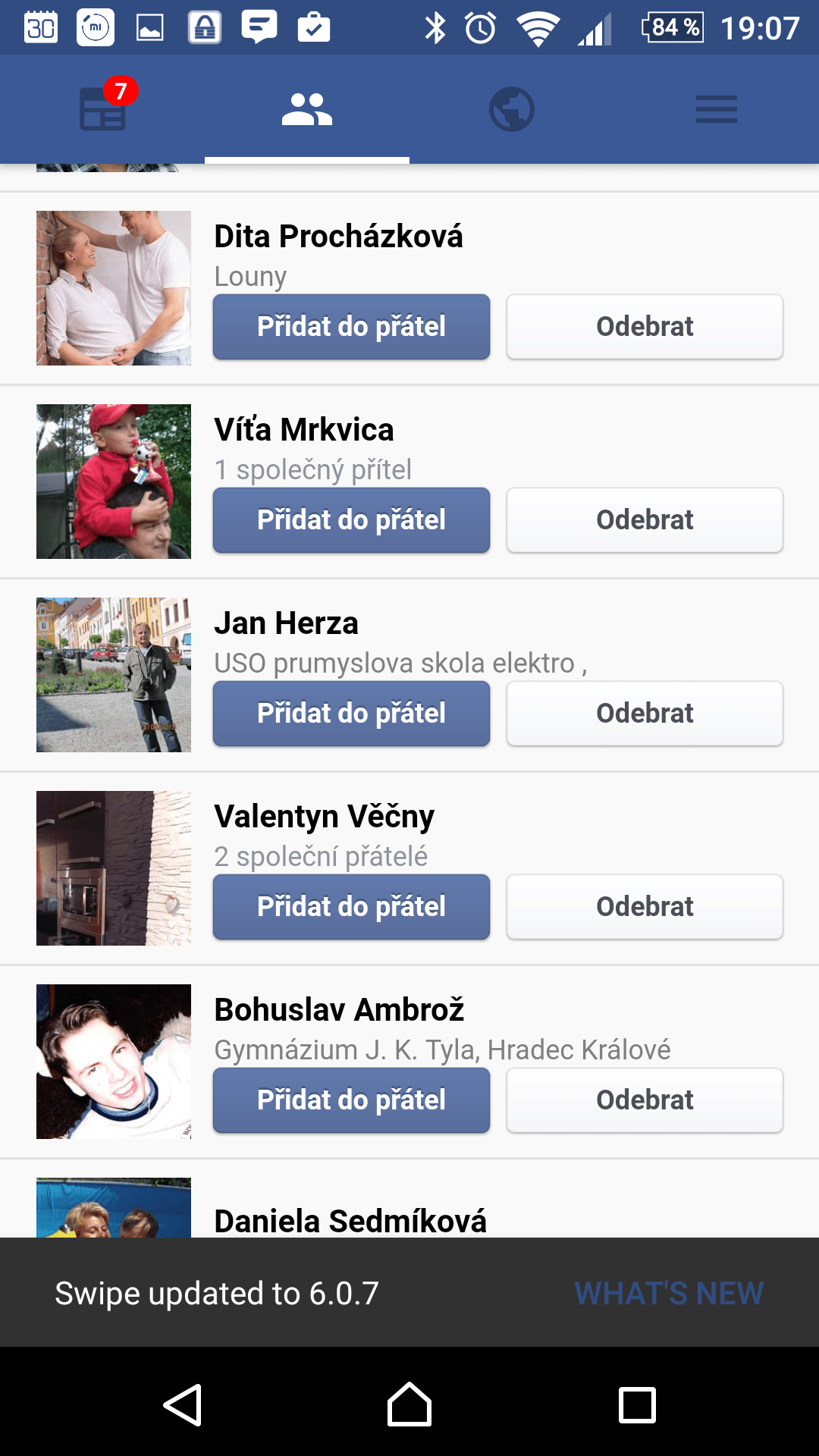Viewport: 819px width, 1456px height.
Task: Add Víťa Mrkvica as a friend
Action: tap(351, 520)
